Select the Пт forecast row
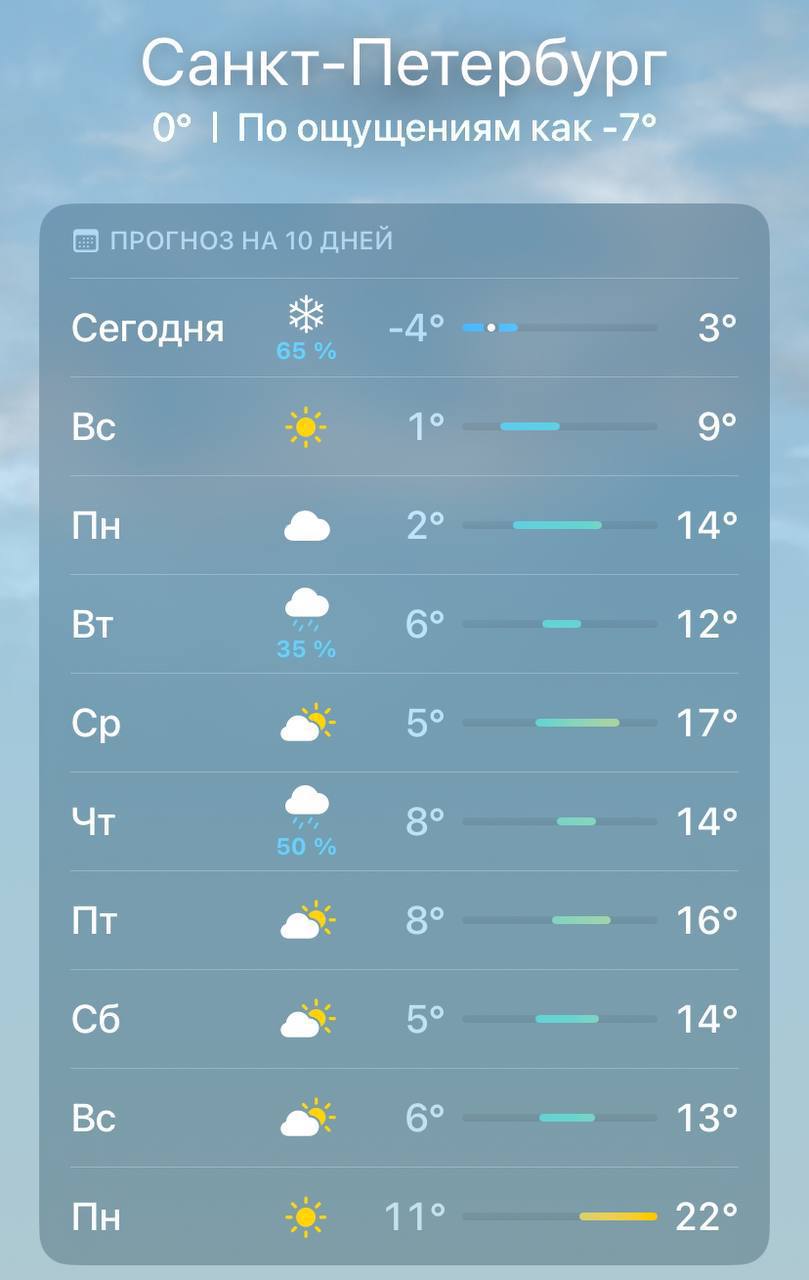This screenshot has height=1280, width=809. pyautogui.click(x=404, y=920)
